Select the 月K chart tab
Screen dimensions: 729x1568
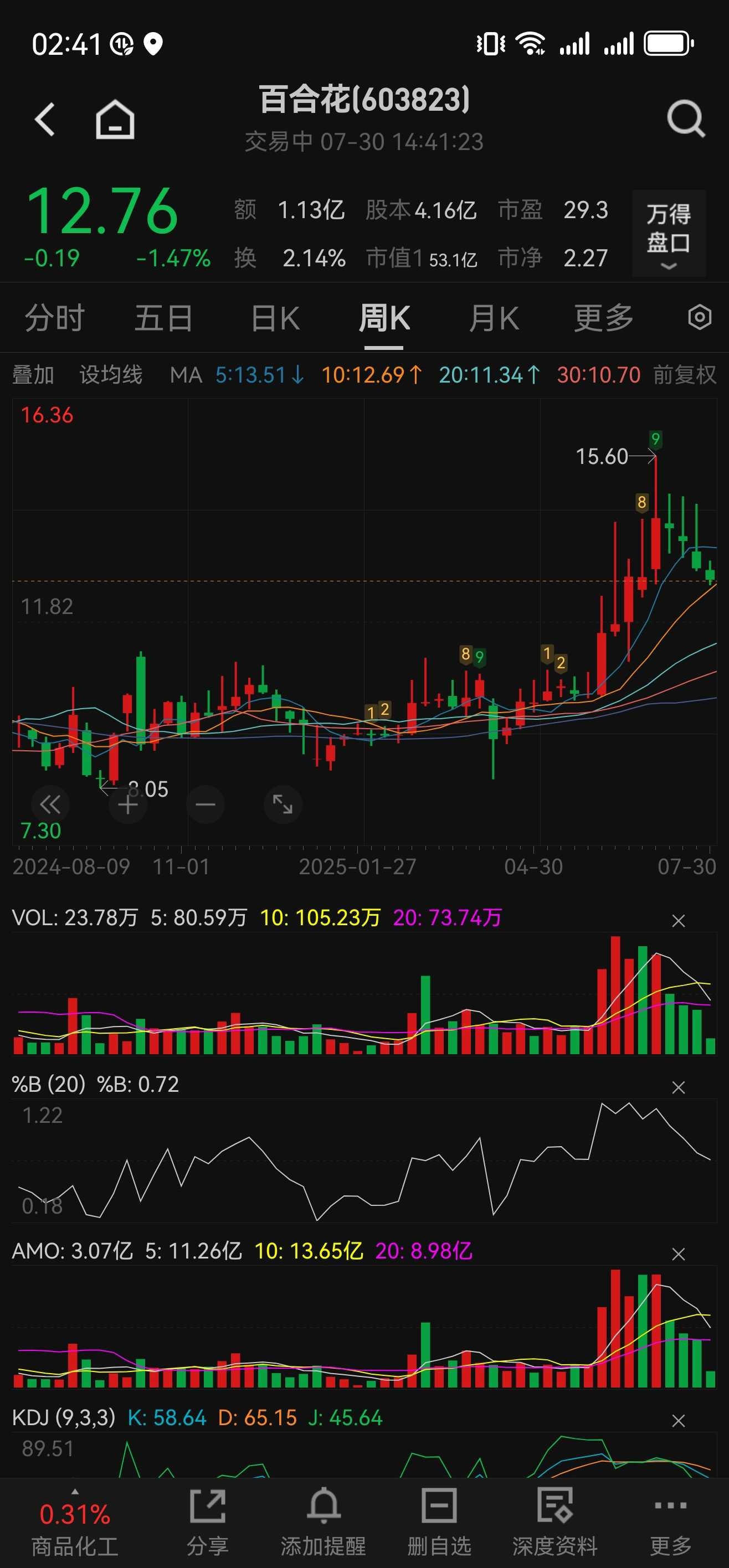coord(494,318)
